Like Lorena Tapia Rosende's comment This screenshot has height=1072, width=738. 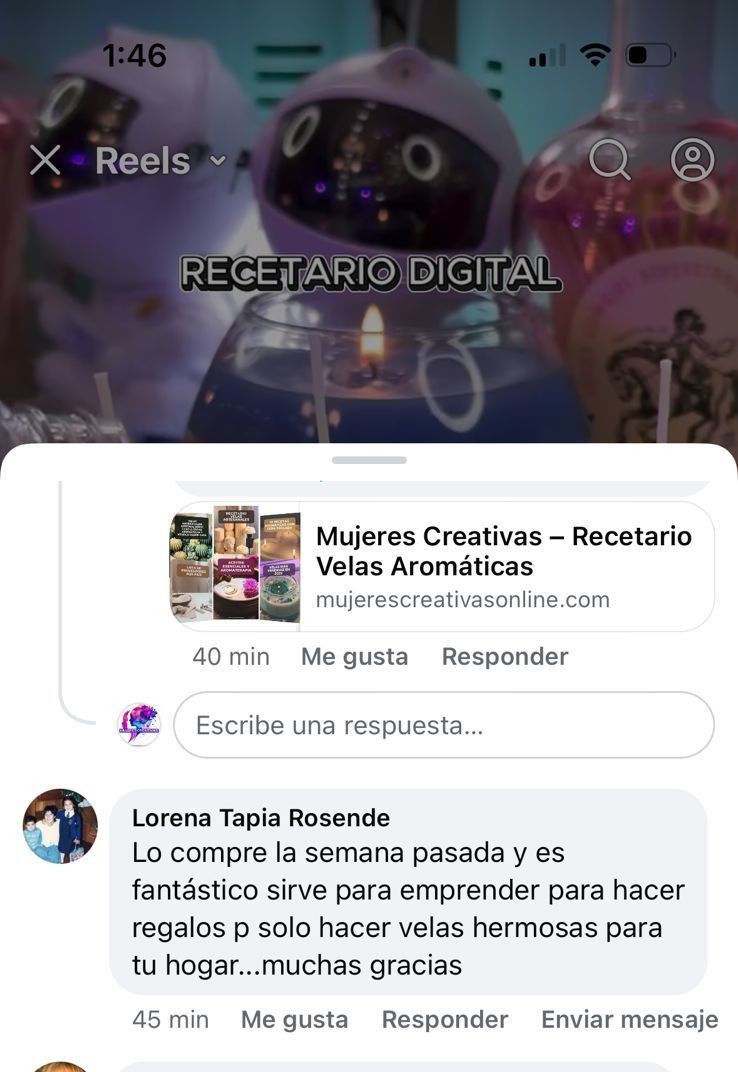[294, 1020]
